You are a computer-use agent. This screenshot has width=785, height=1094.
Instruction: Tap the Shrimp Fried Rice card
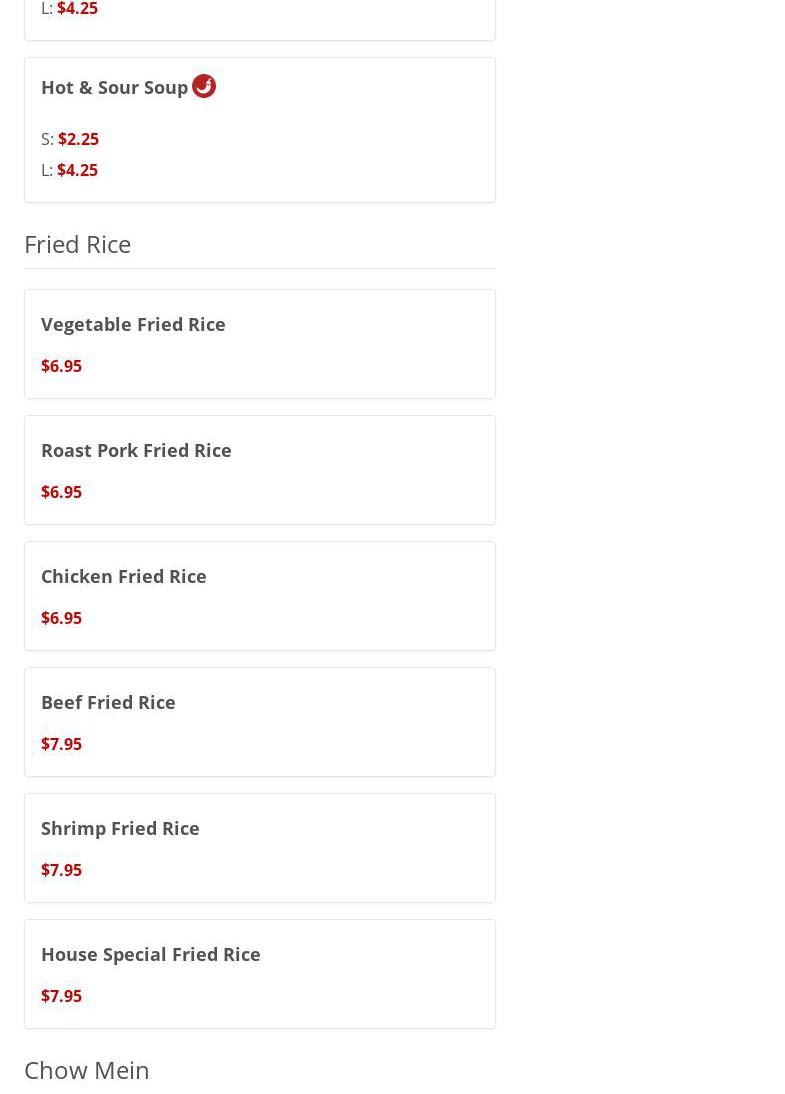120,829
